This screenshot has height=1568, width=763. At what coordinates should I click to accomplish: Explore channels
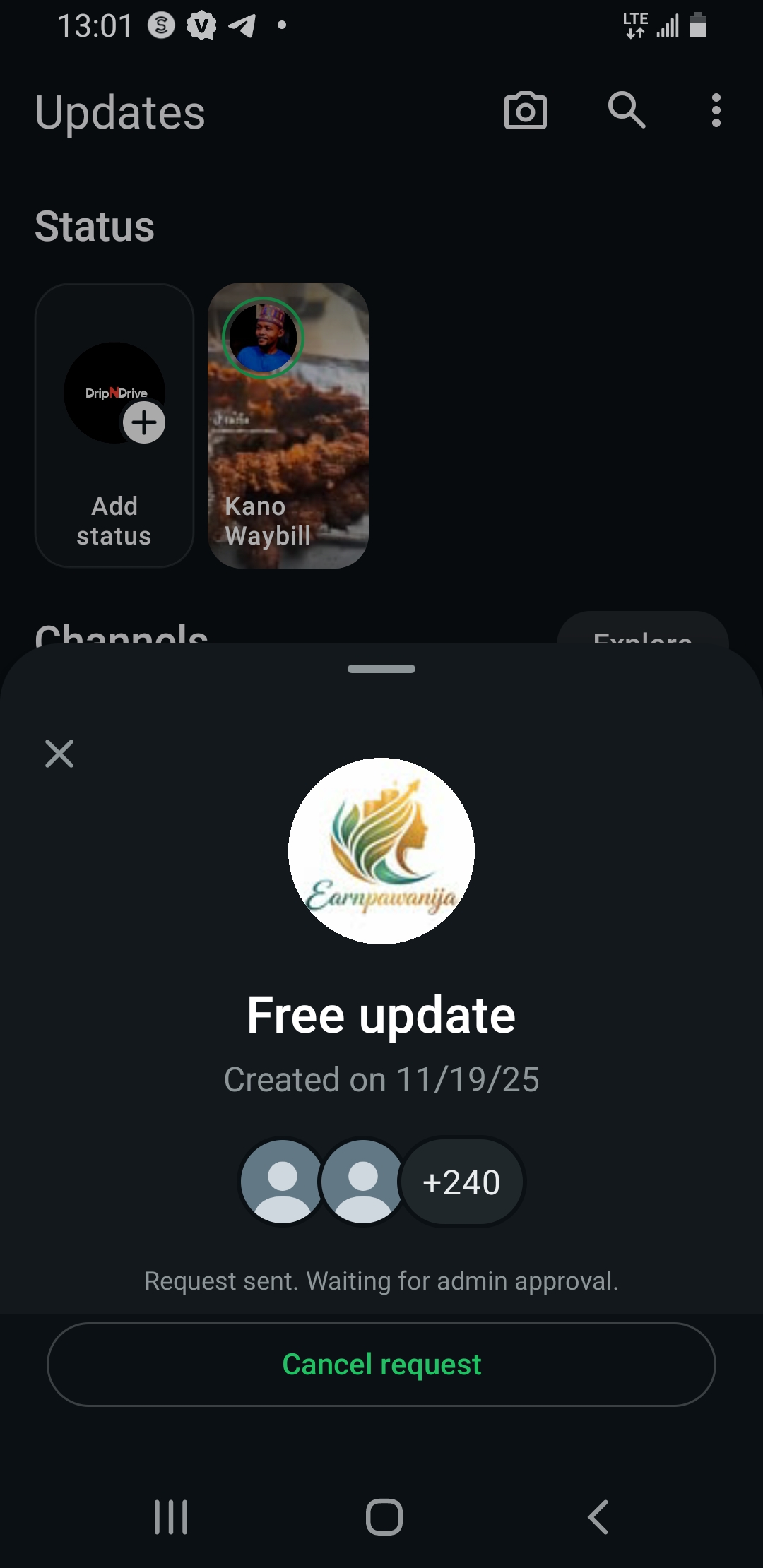click(x=641, y=631)
